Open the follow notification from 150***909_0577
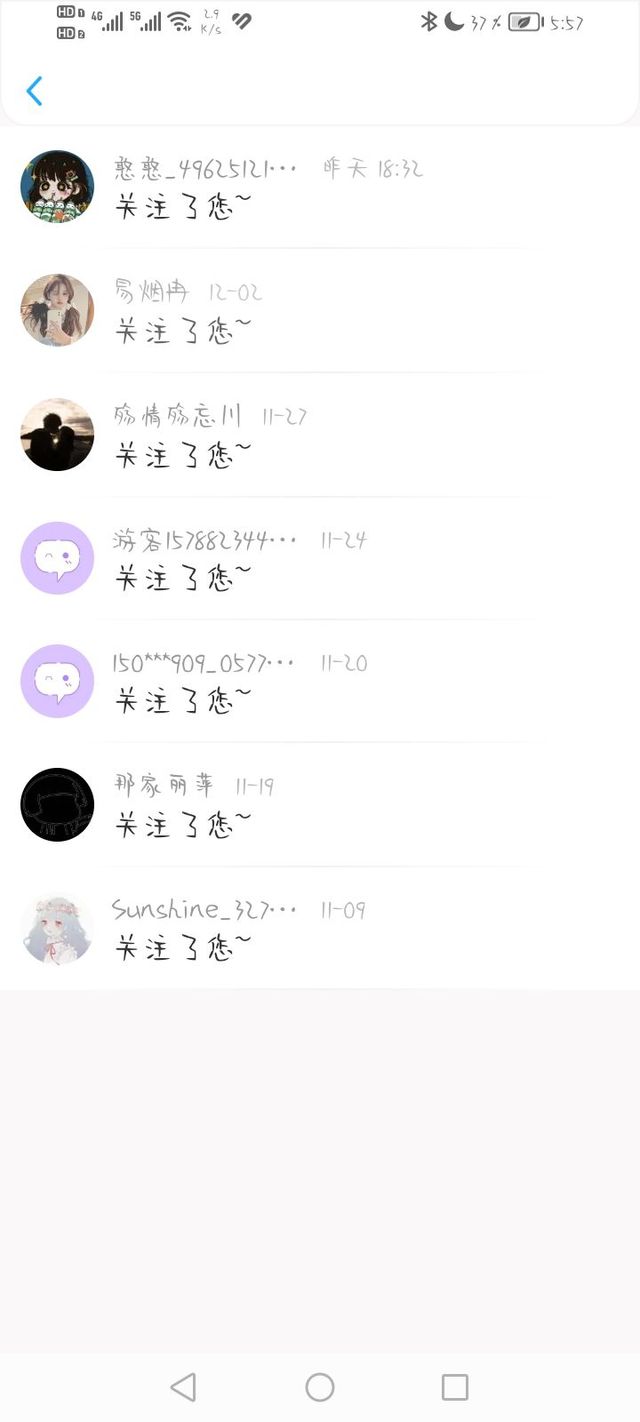Image resolution: width=640 pixels, height=1422 pixels. (x=320, y=681)
